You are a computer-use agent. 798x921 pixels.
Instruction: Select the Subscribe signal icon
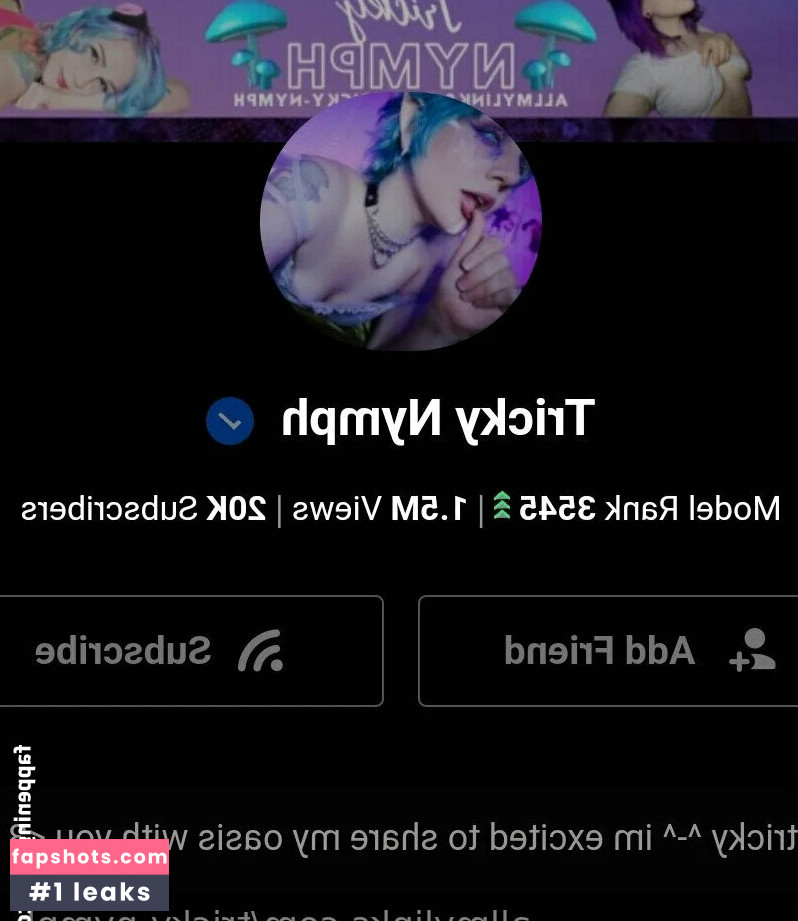pos(260,651)
